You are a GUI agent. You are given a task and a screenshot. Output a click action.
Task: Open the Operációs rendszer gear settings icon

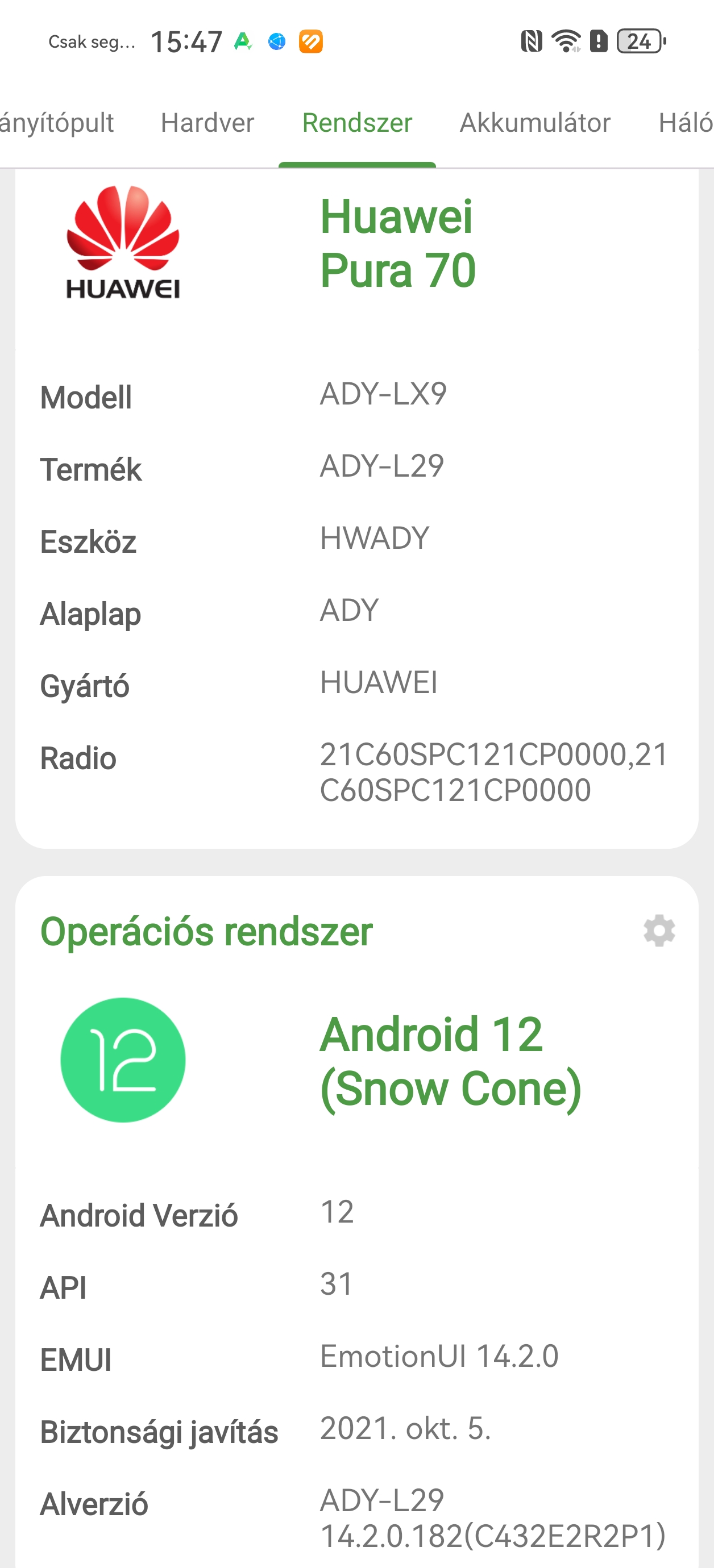coord(659,931)
